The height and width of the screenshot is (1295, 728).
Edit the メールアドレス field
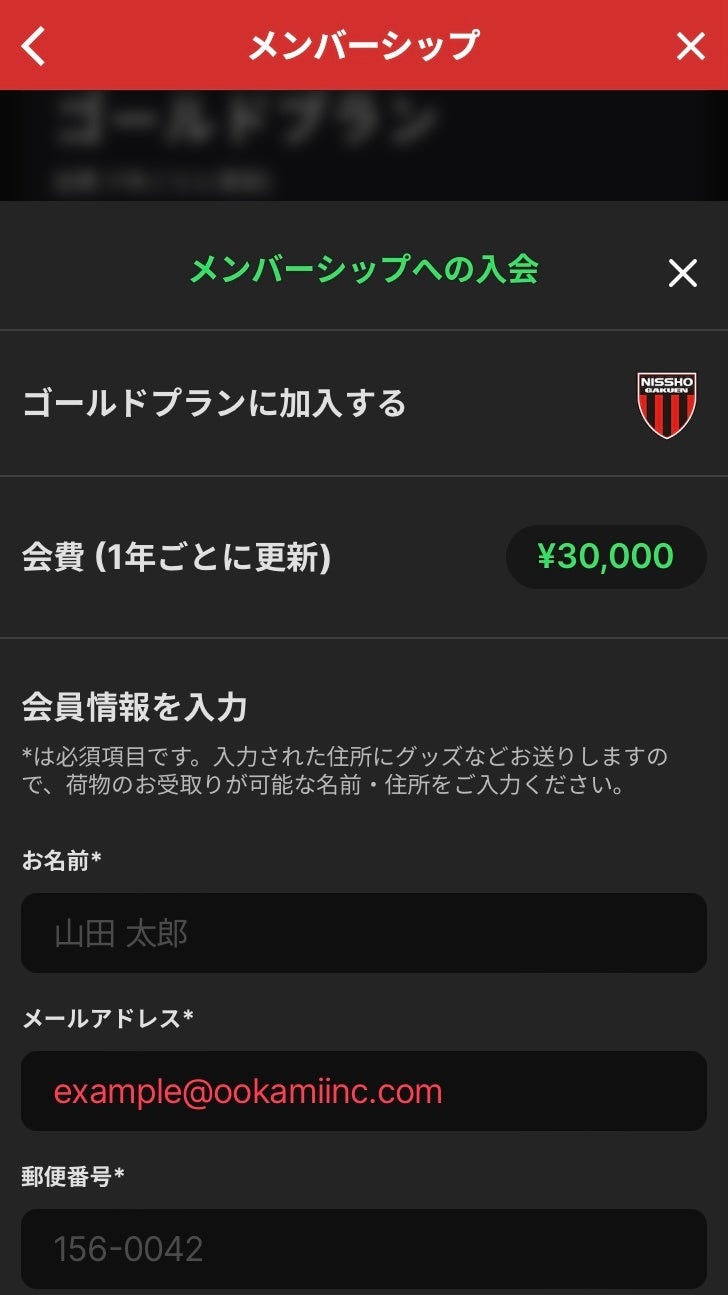point(364,1091)
